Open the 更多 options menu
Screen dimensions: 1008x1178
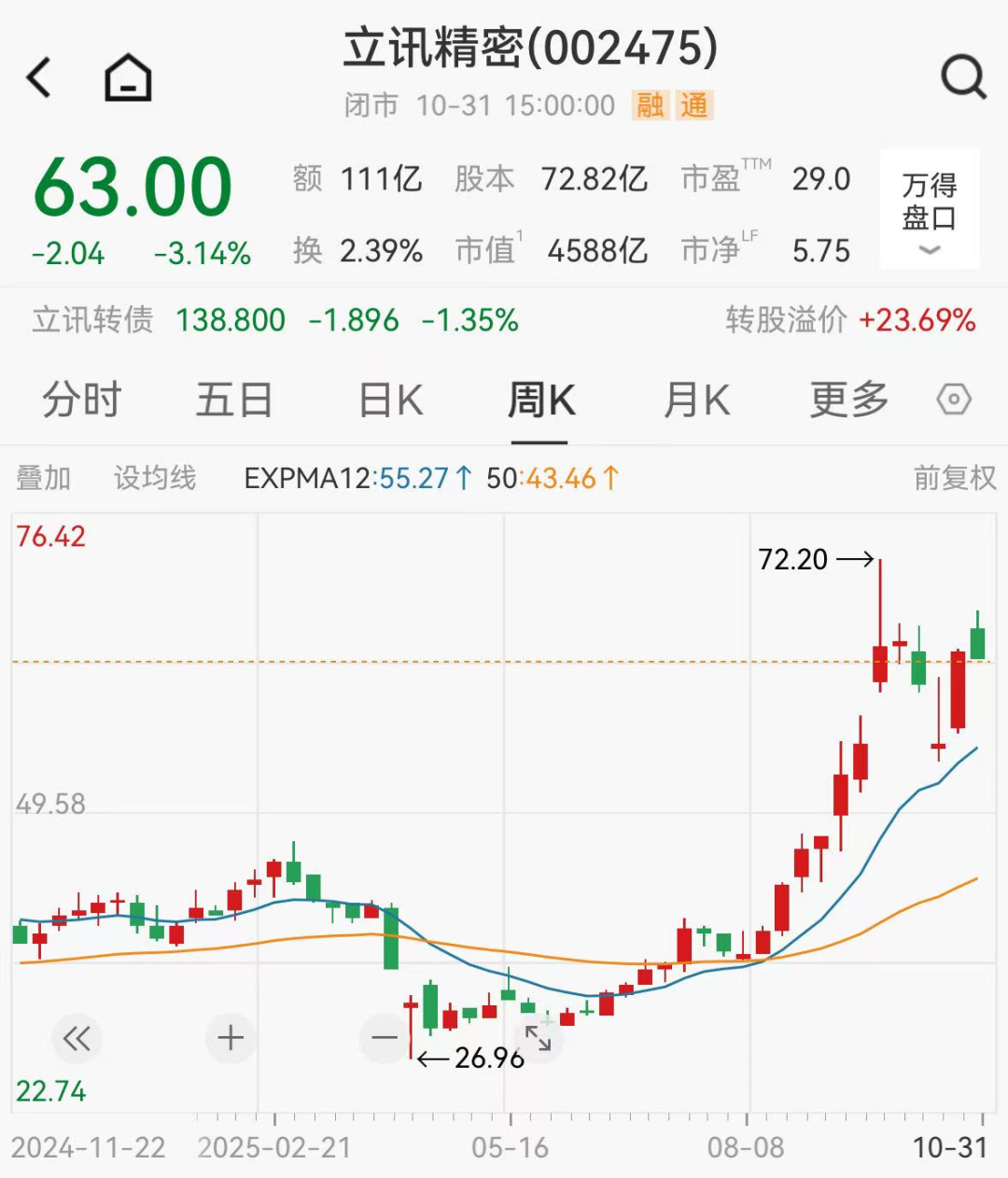click(x=846, y=400)
